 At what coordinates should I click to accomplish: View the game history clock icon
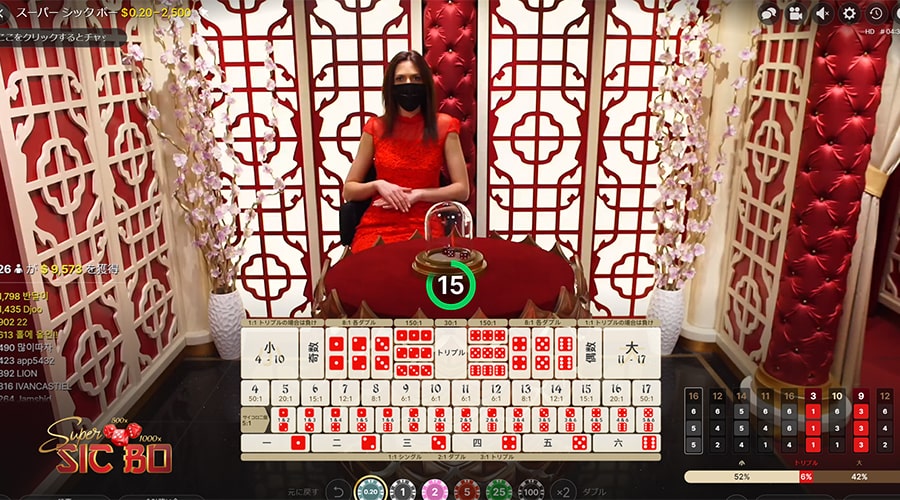[876, 13]
